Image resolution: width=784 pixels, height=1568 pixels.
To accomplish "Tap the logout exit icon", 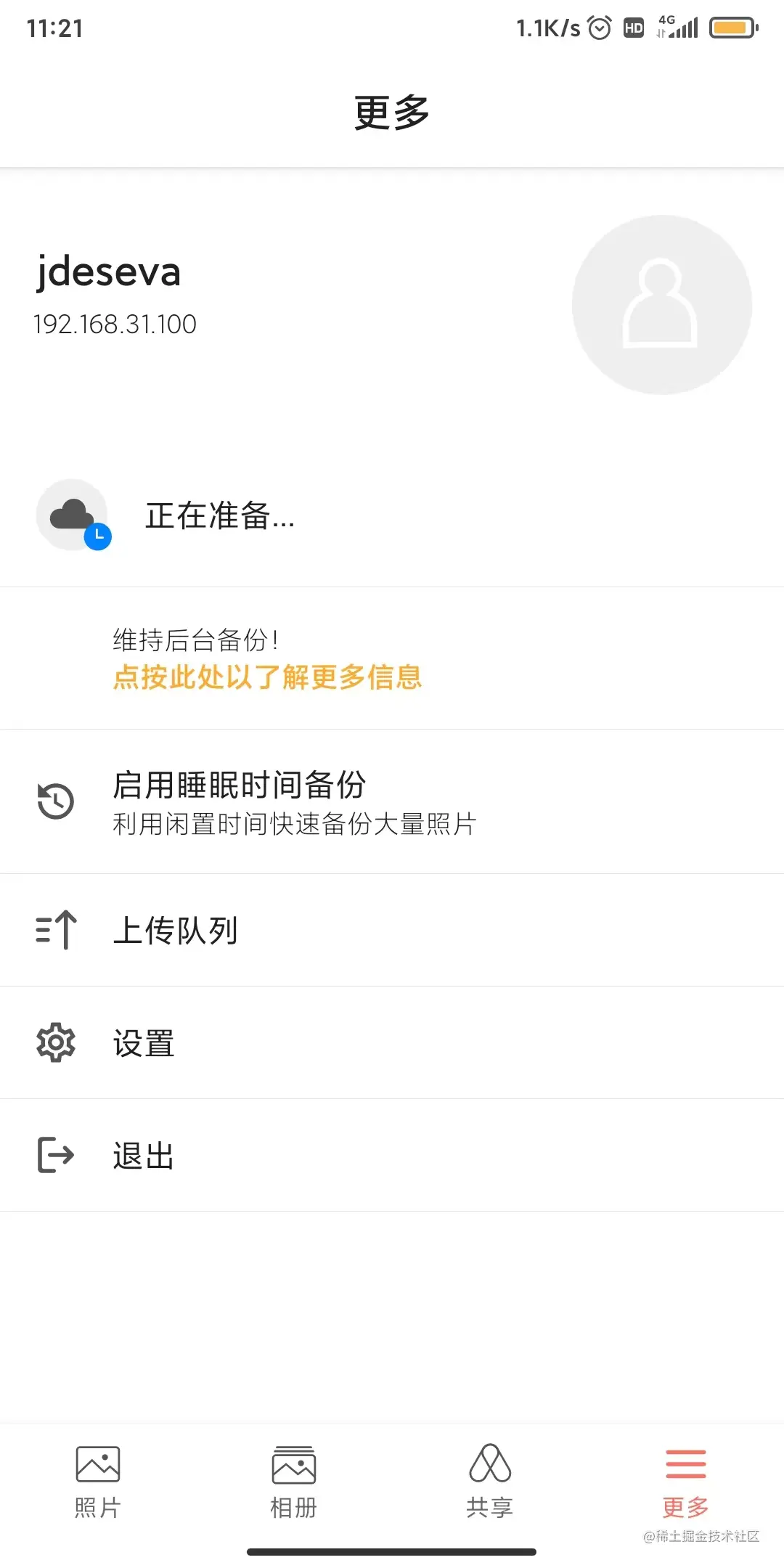I will (54, 1154).
